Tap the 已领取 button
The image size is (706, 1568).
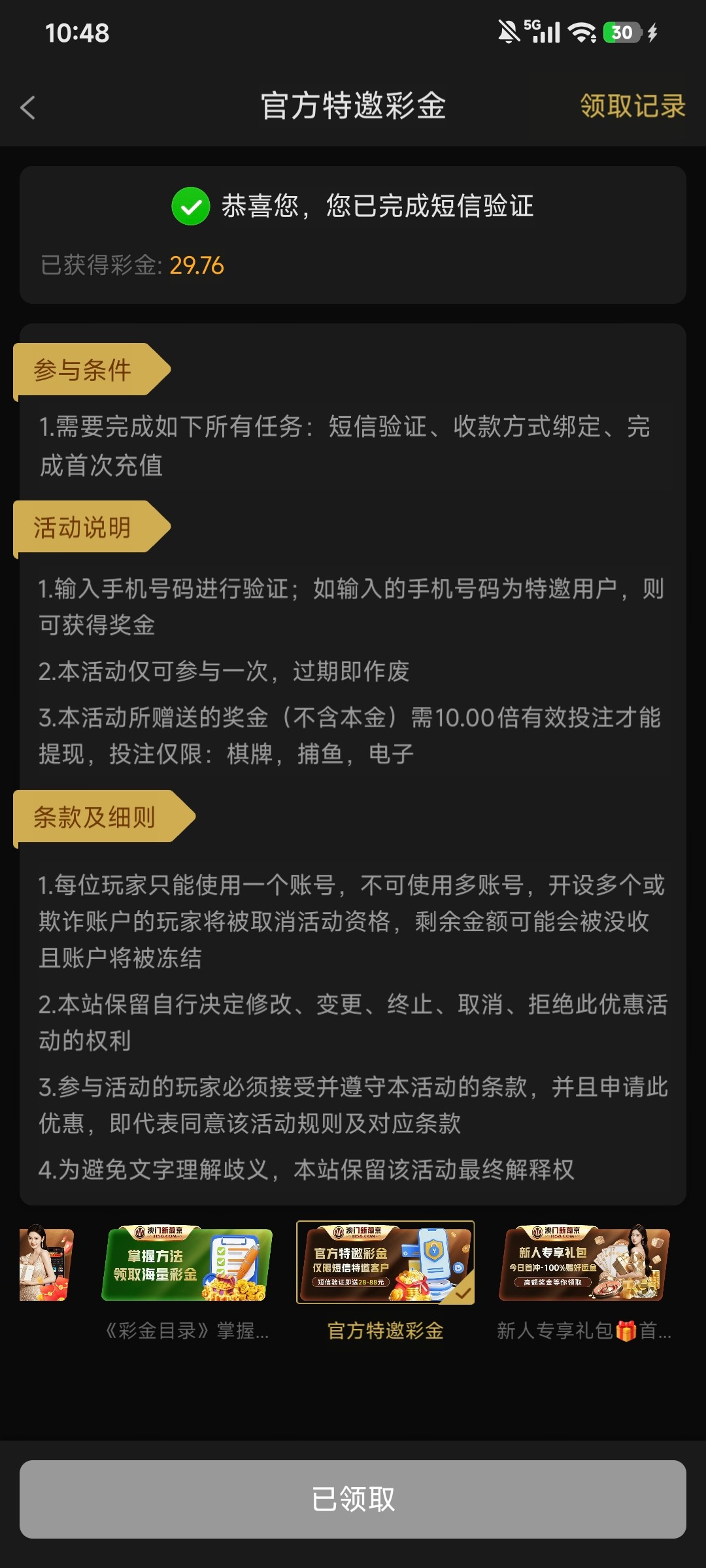[353, 1499]
